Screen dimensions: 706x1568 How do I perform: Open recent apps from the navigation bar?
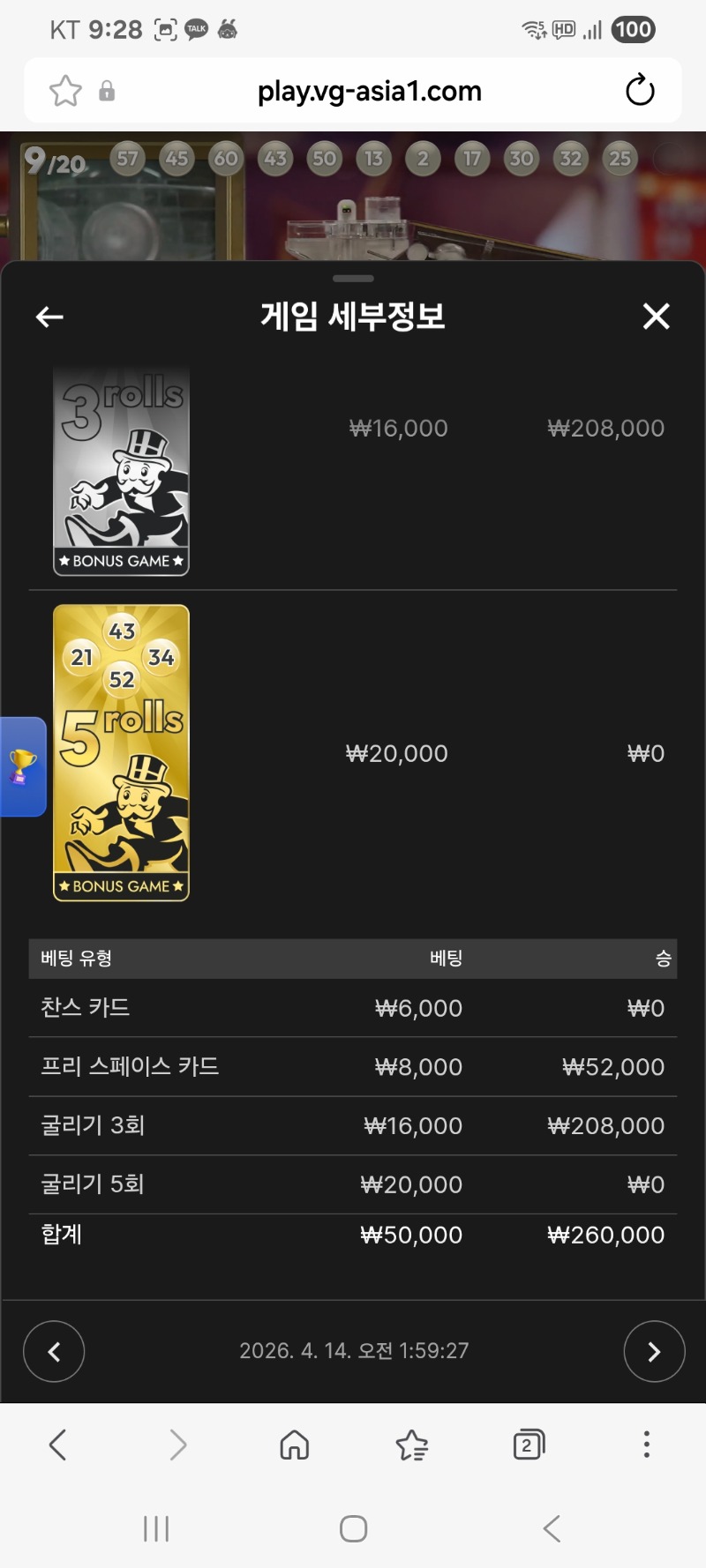(156, 1528)
